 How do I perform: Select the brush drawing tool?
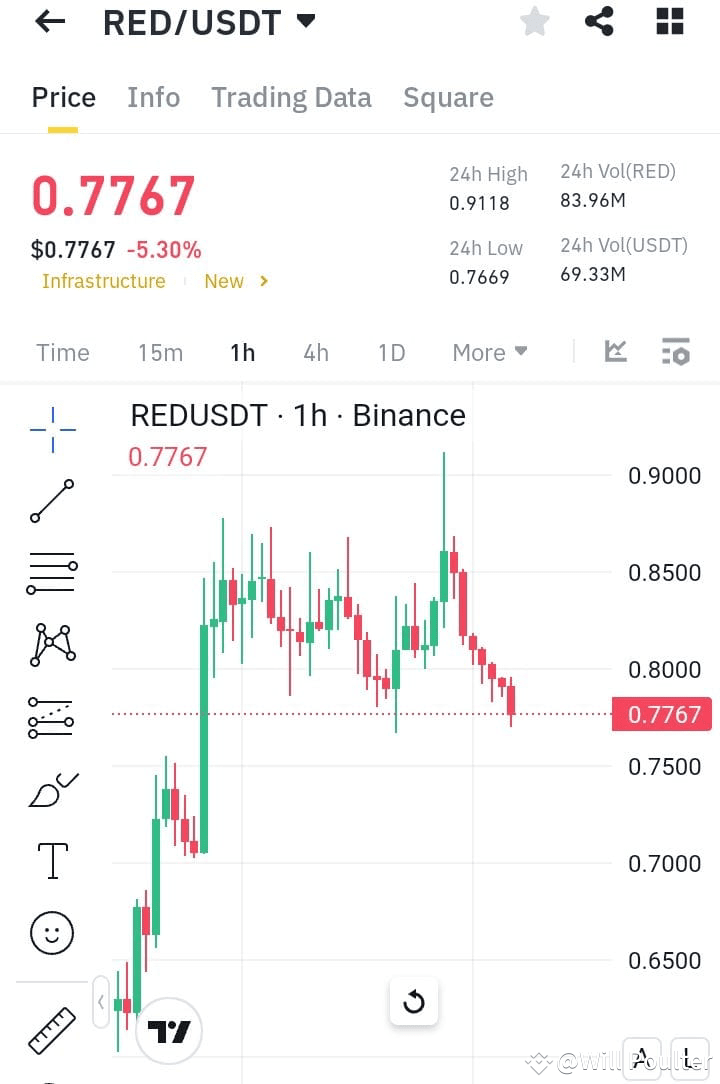point(51,788)
